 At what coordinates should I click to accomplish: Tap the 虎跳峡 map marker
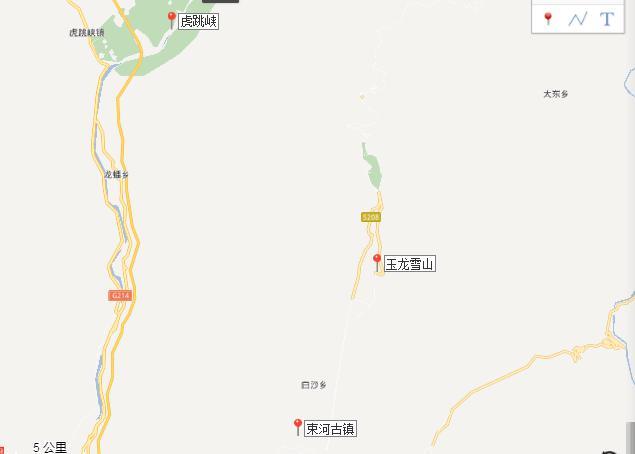pyautogui.click(x=171, y=19)
